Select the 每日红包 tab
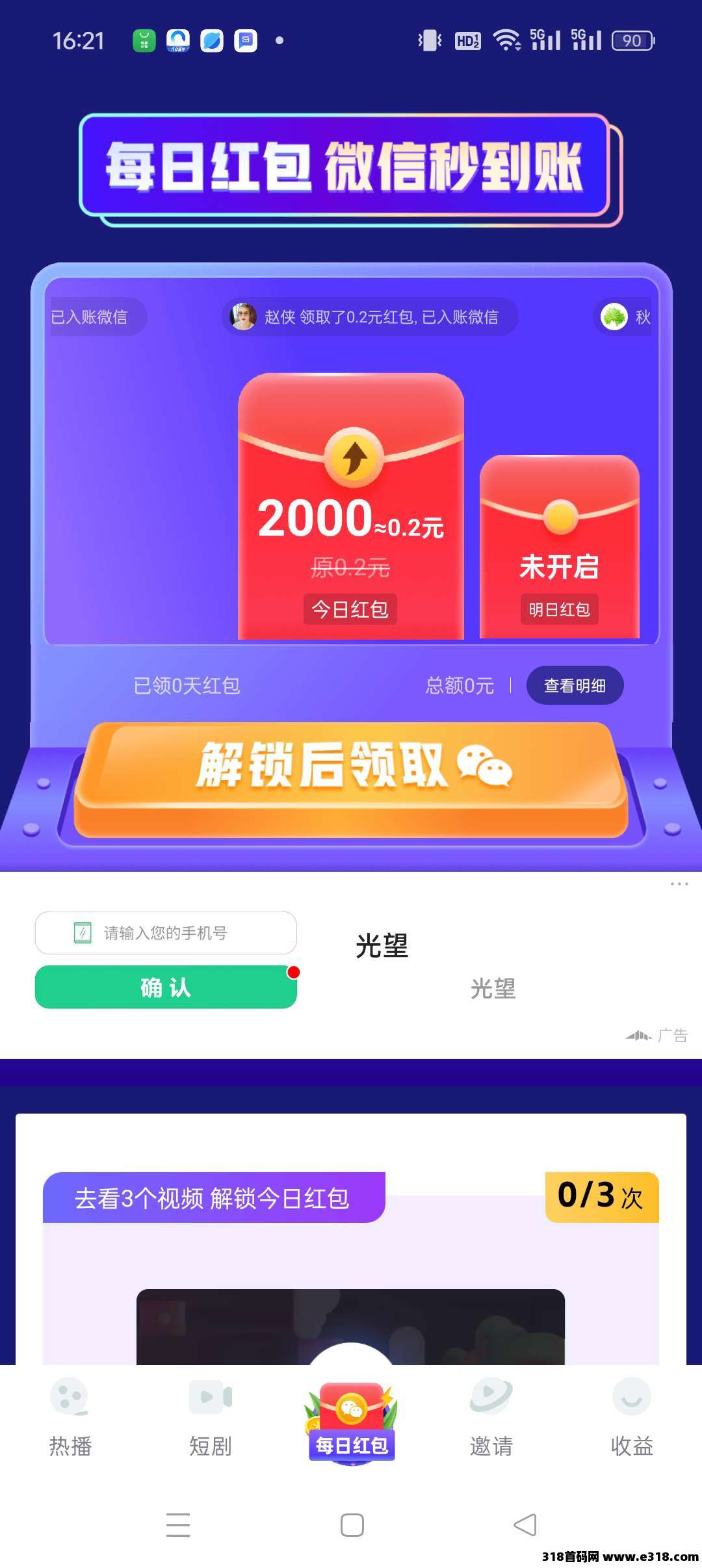This screenshot has width=702, height=1568. tap(351, 1424)
